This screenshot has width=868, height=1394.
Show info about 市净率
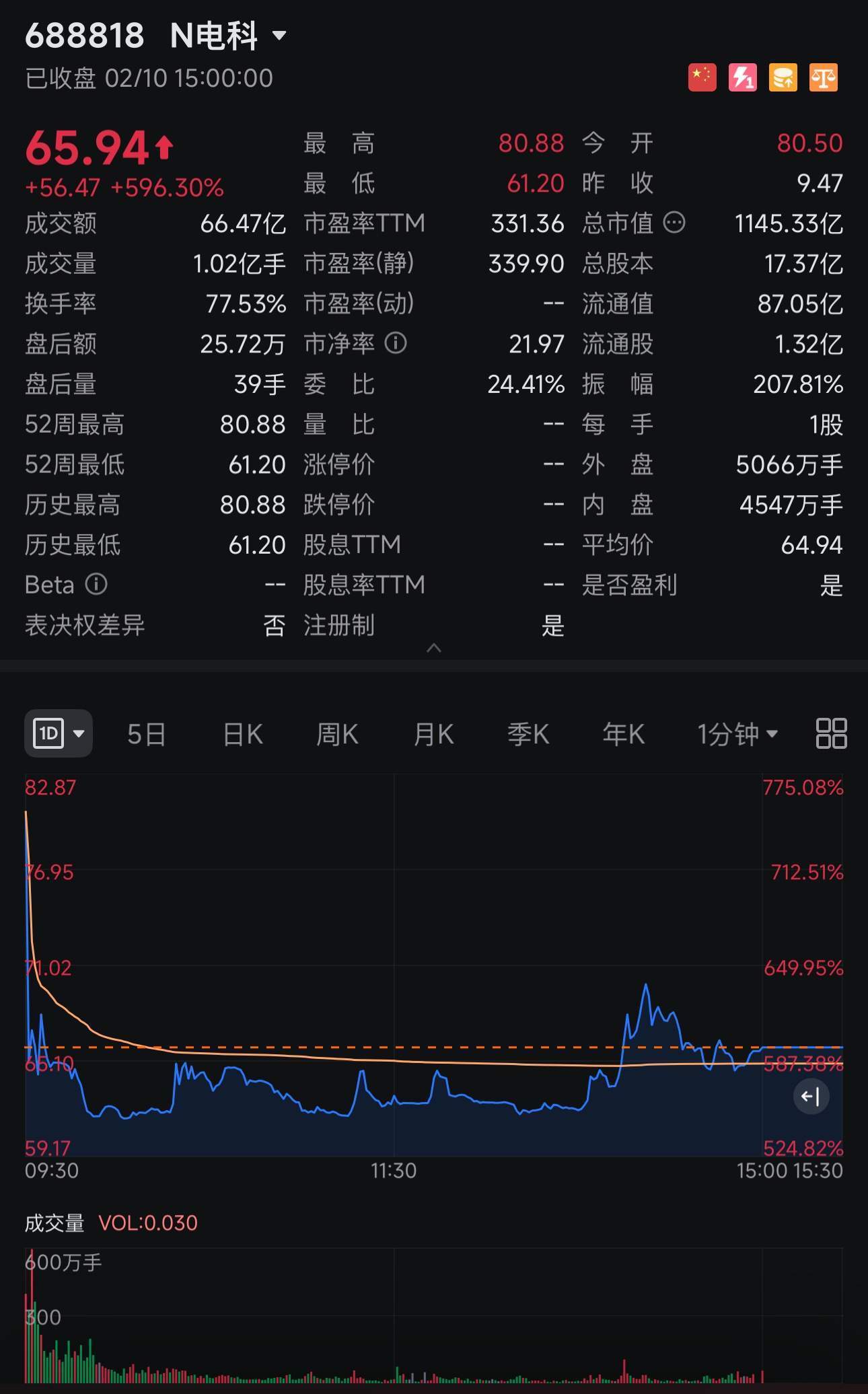[396, 344]
